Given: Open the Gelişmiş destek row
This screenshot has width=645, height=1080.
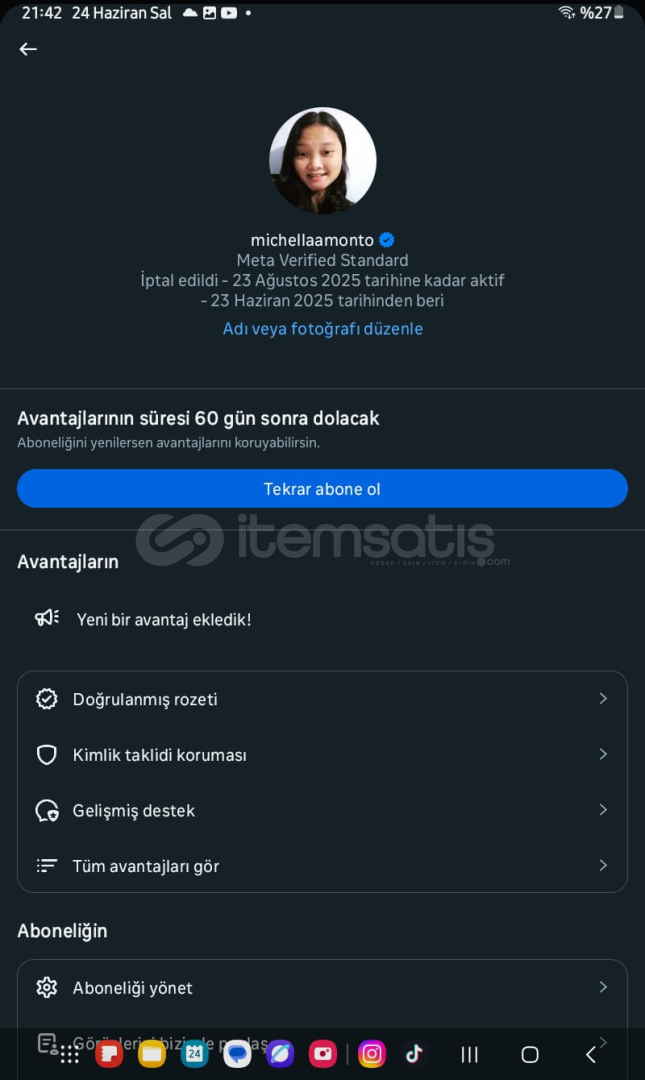Looking at the screenshot, I should 322,810.
